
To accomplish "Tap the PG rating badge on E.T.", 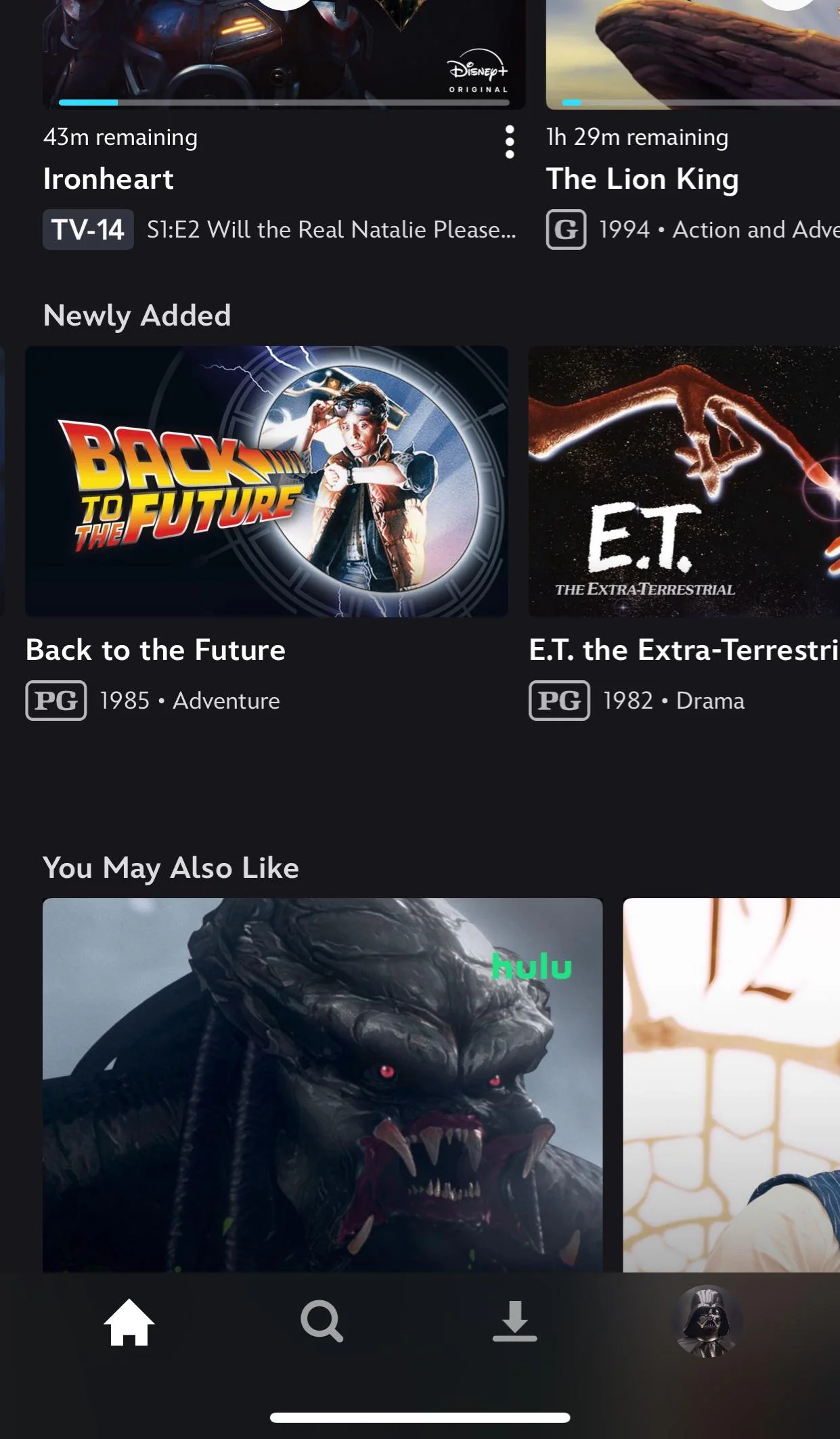I will [x=559, y=701].
